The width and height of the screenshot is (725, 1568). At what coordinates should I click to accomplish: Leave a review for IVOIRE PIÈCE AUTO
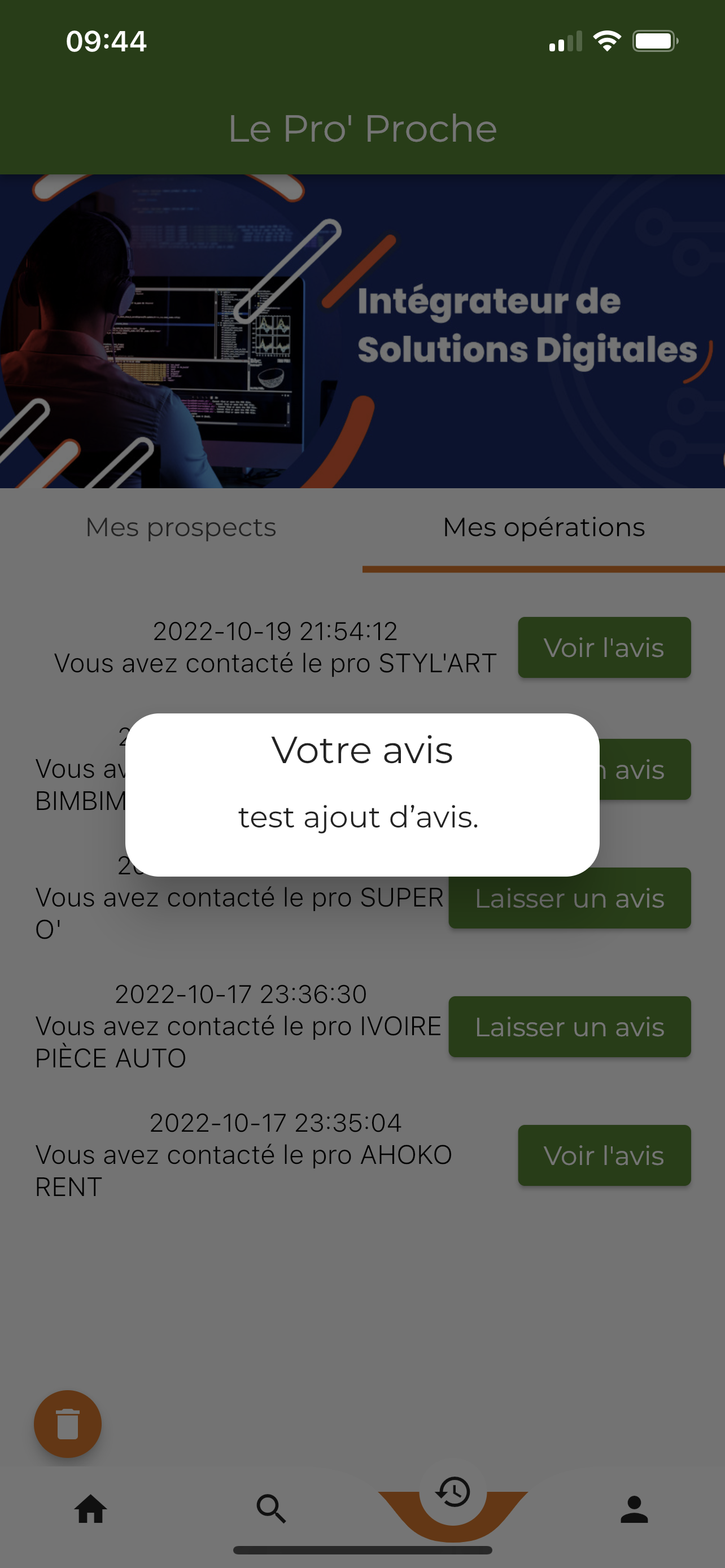(569, 1027)
